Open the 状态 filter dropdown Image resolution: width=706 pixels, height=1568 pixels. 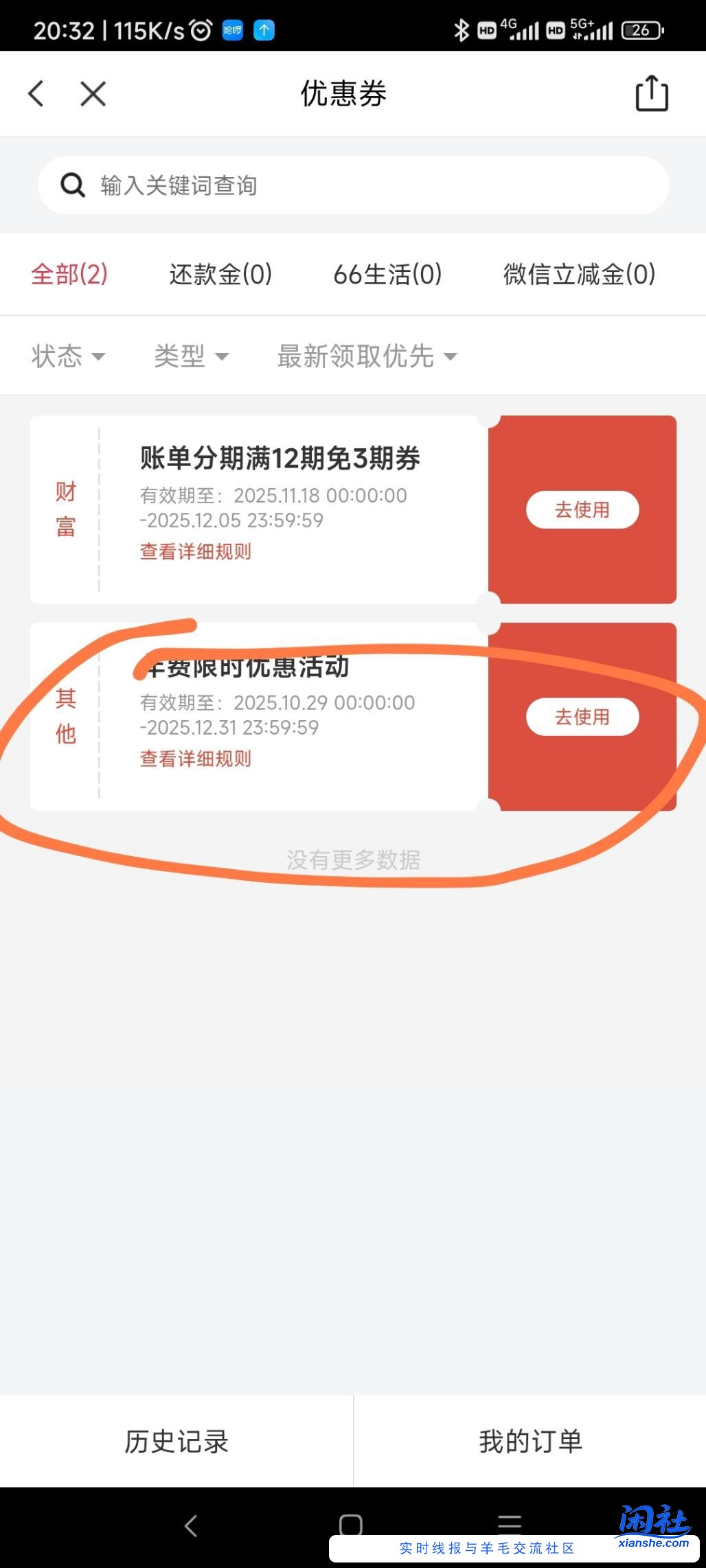[x=67, y=356]
